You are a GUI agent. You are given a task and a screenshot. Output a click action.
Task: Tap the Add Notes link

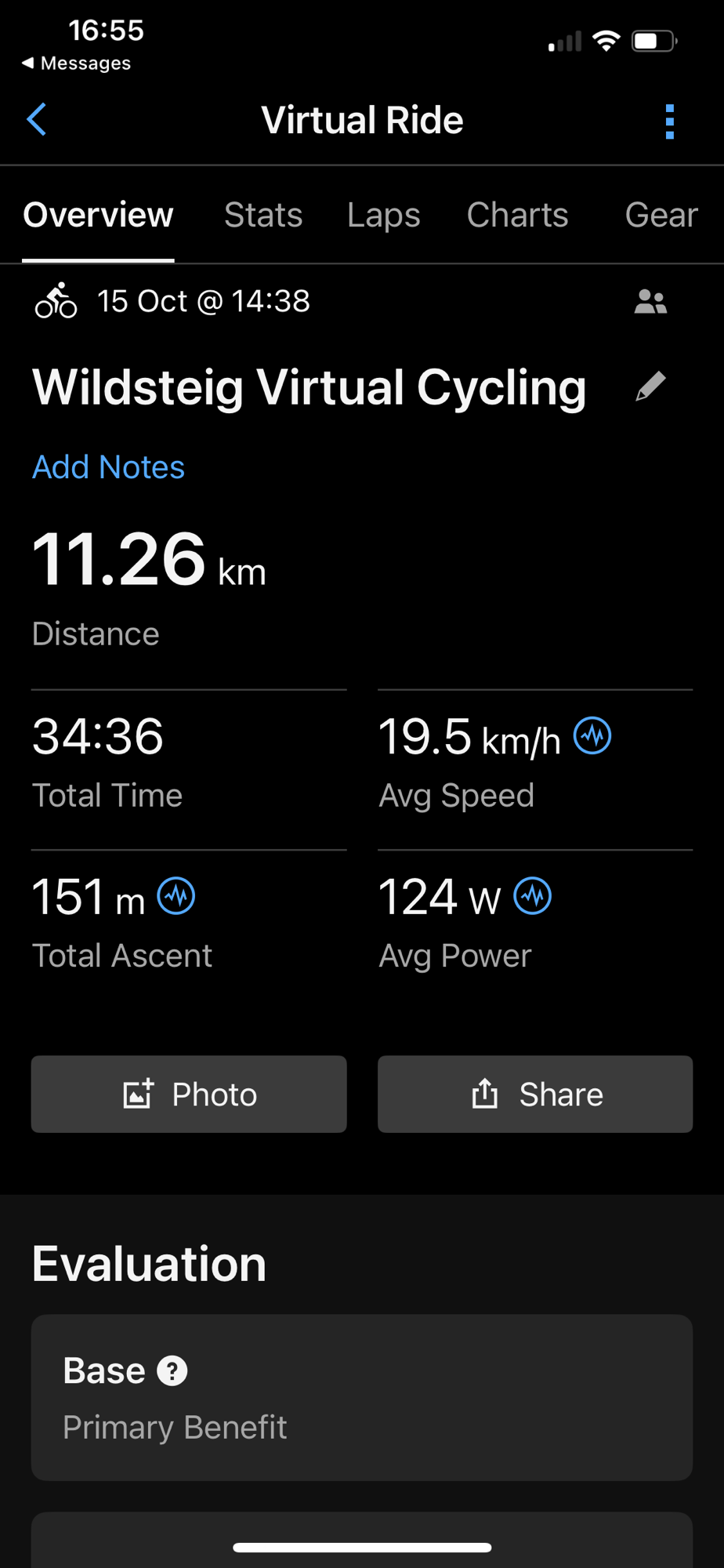point(108,467)
